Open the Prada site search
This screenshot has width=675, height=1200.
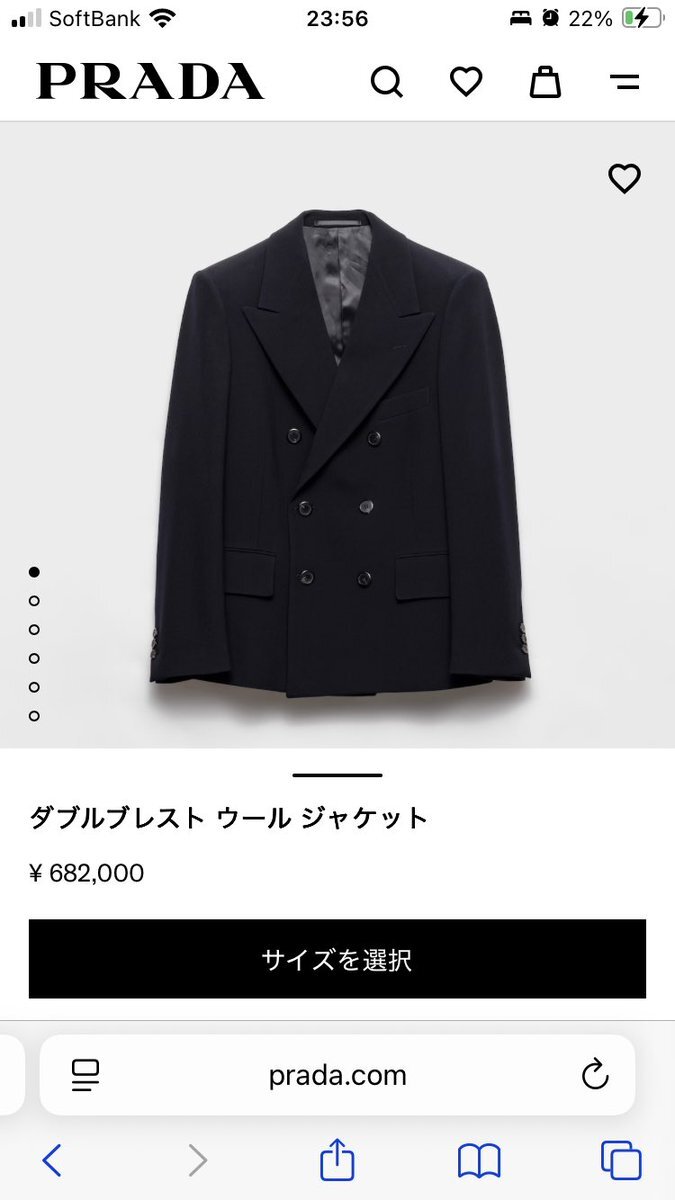coord(386,82)
